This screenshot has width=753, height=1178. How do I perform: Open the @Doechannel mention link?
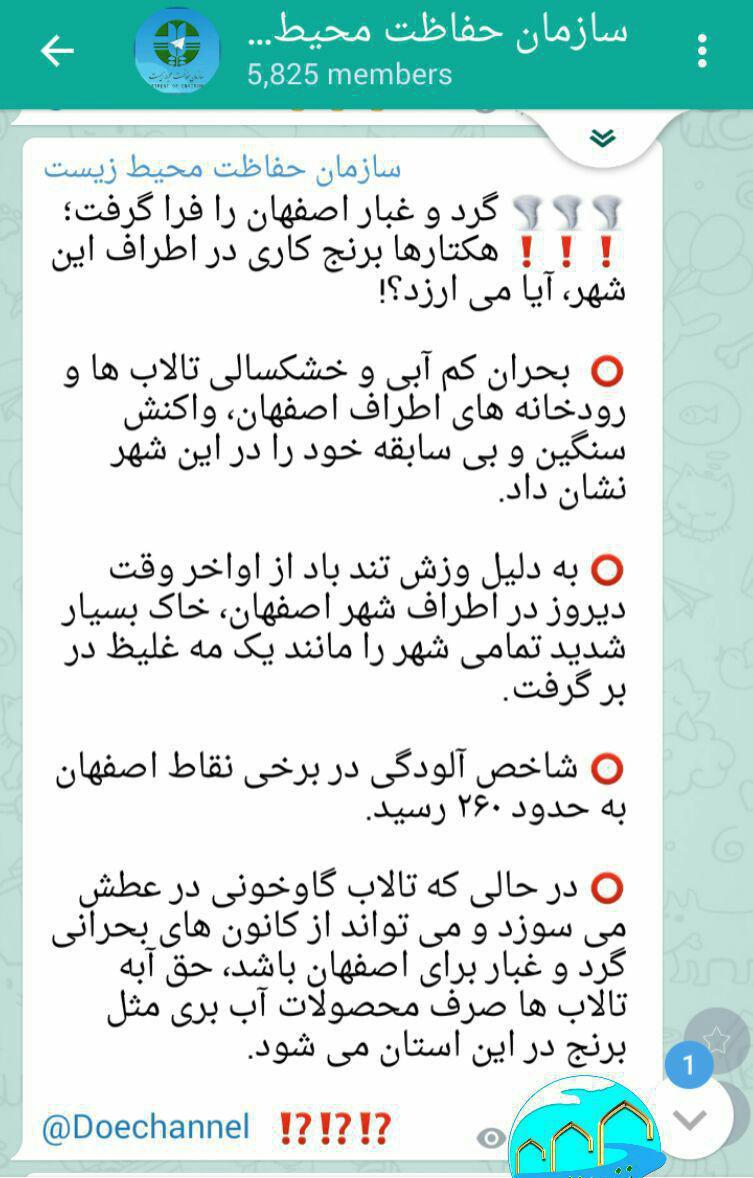pyautogui.click(x=146, y=1127)
